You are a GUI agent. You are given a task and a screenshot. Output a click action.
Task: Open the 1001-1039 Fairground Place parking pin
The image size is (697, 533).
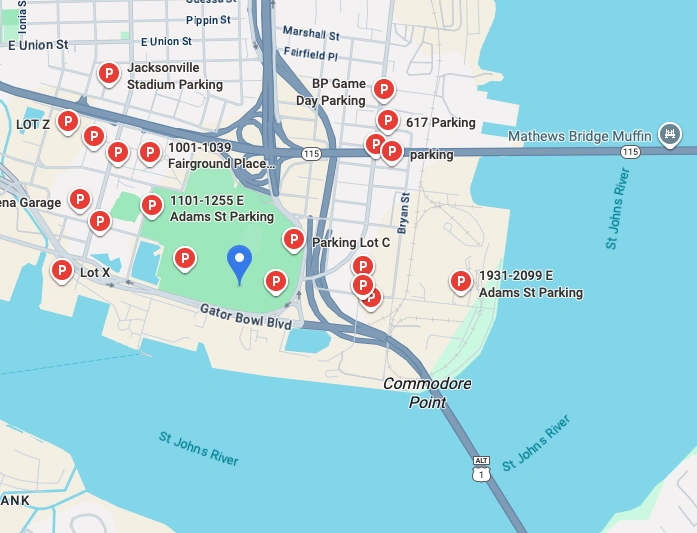(x=149, y=152)
